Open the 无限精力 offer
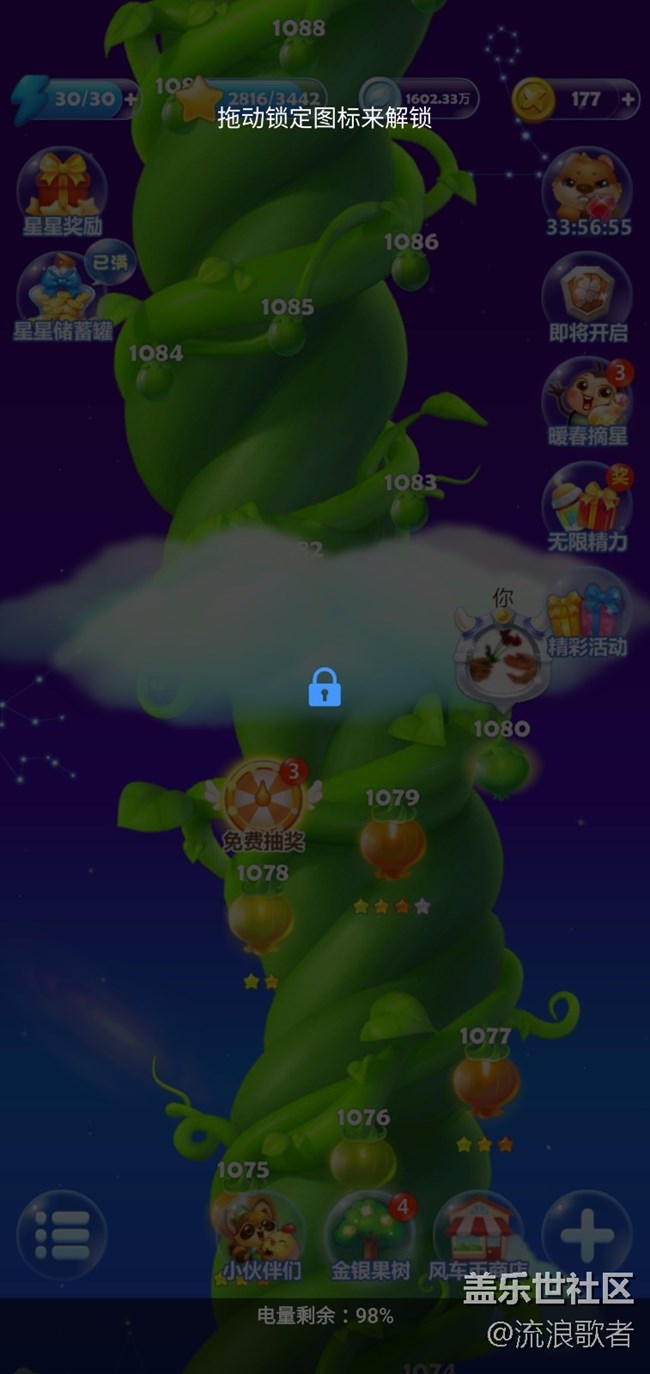The image size is (650, 1374). point(587,505)
